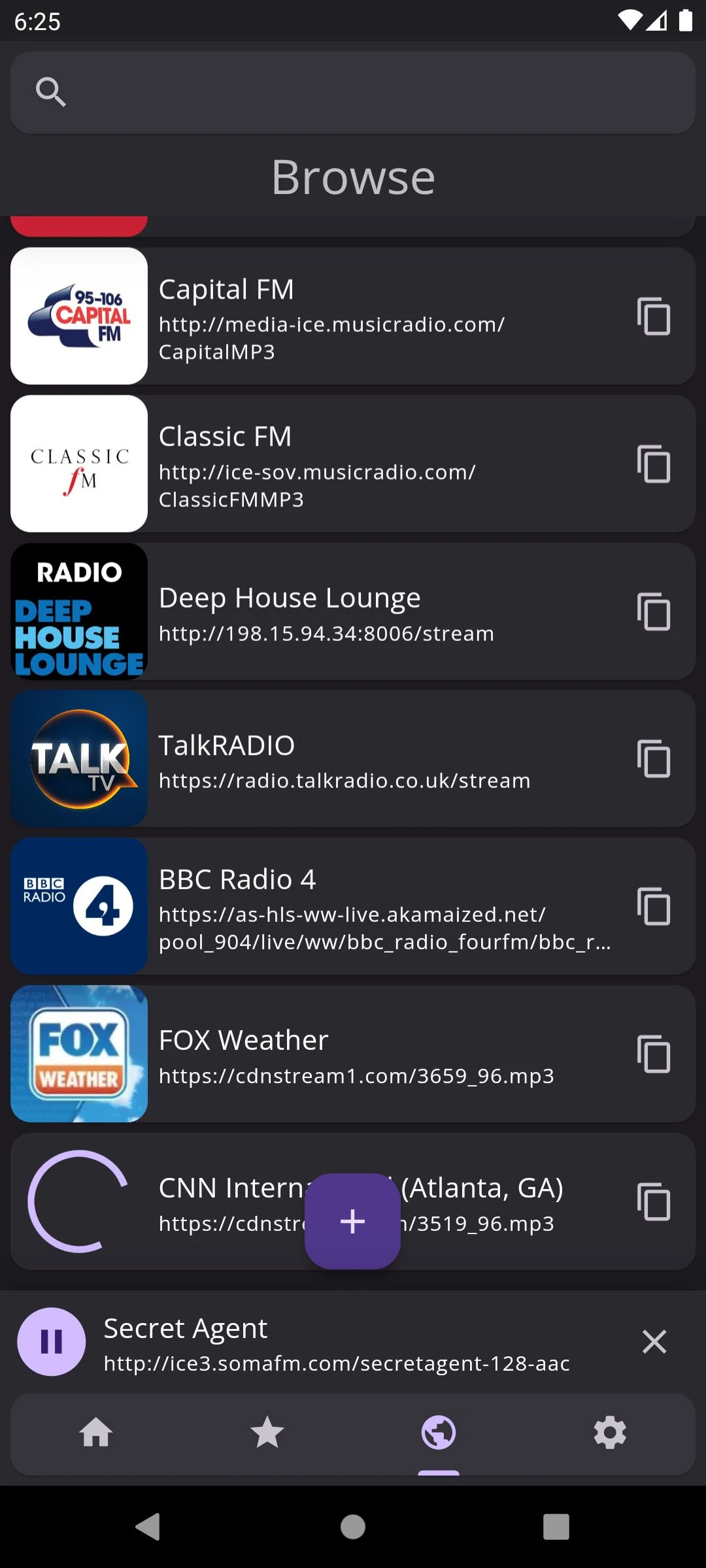Screen dimensions: 706x1568
Task: Copy the CNN International stream URL
Action: click(653, 1201)
